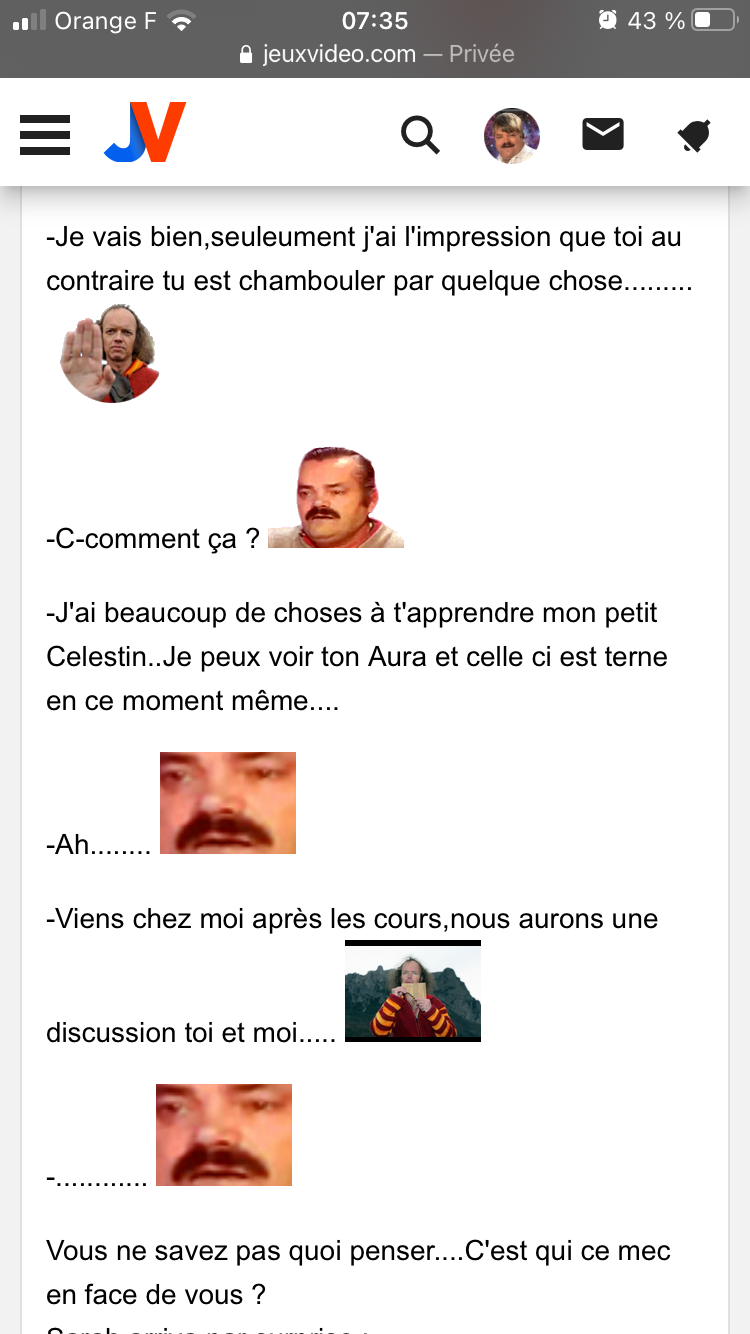Tap the jeuxvideo.com address bar

(376, 54)
